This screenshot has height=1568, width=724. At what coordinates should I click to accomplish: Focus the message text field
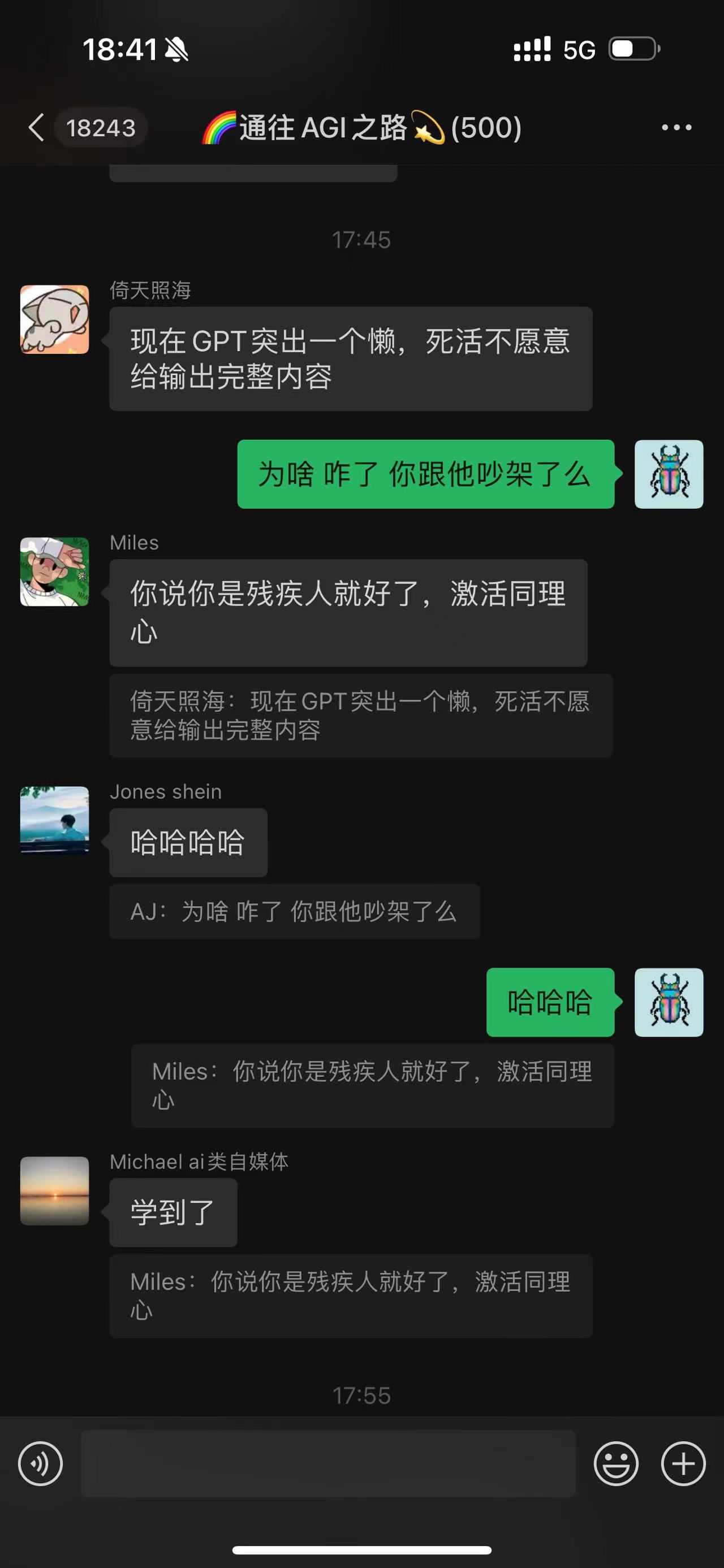328,1463
